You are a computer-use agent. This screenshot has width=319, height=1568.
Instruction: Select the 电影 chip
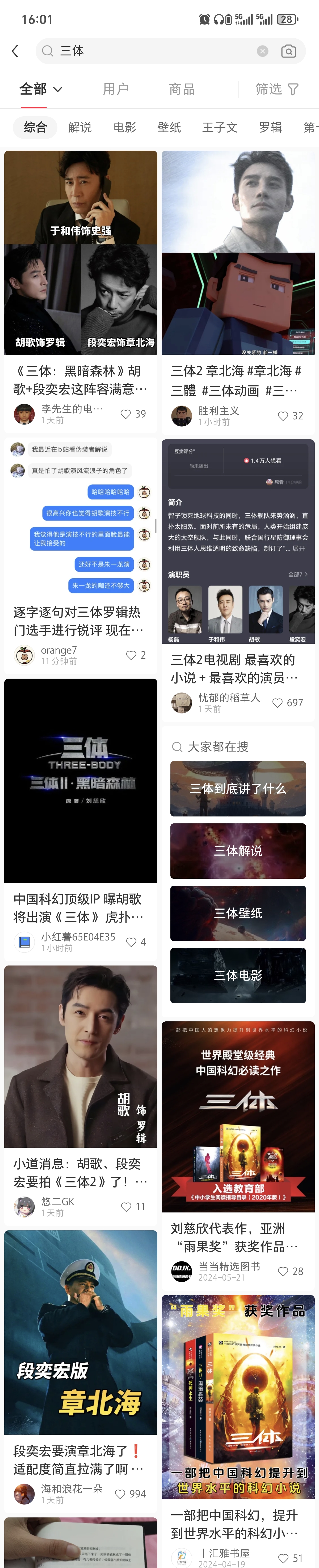[x=125, y=127]
